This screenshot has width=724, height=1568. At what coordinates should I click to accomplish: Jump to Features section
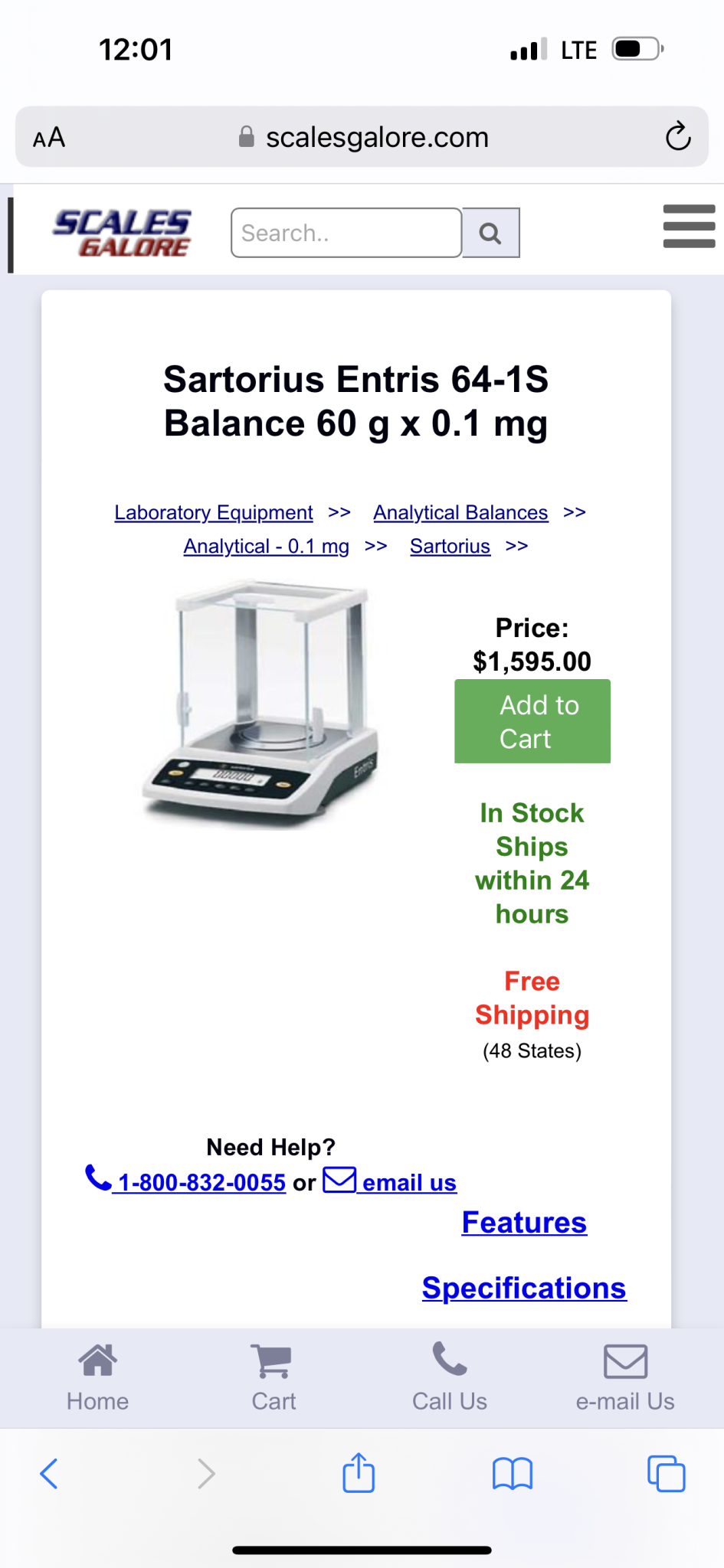click(524, 1223)
